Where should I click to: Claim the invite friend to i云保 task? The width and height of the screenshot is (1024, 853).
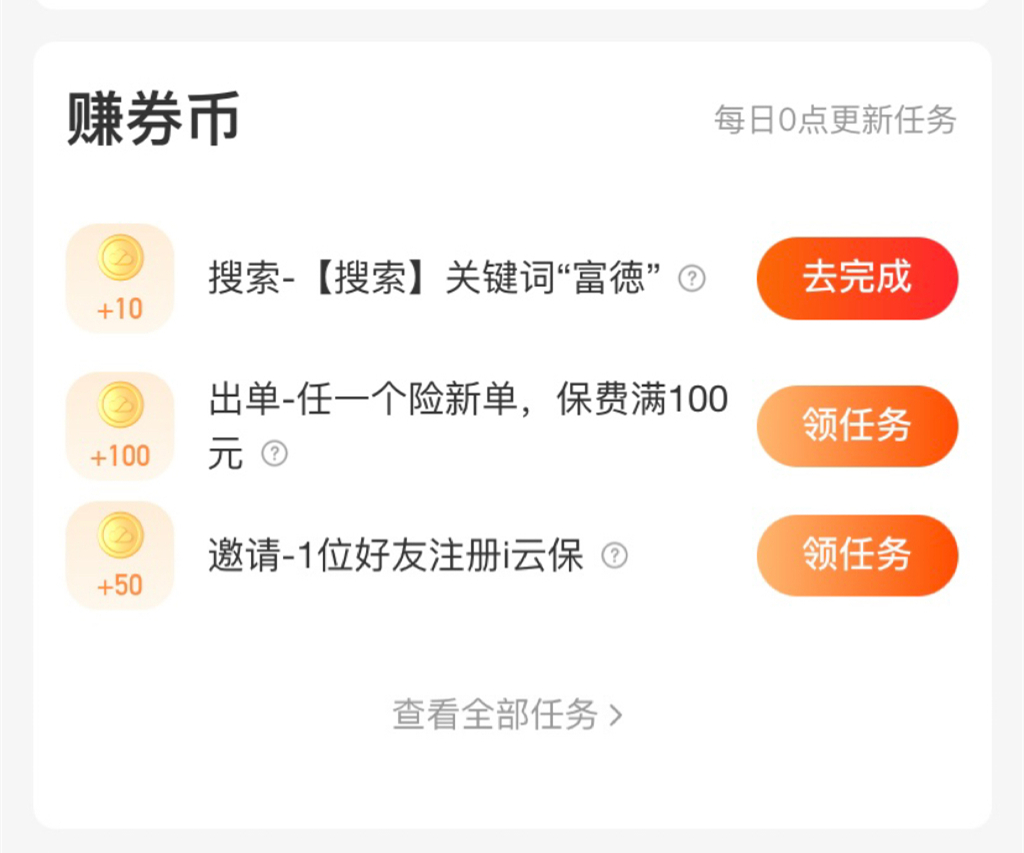(857, 555)
